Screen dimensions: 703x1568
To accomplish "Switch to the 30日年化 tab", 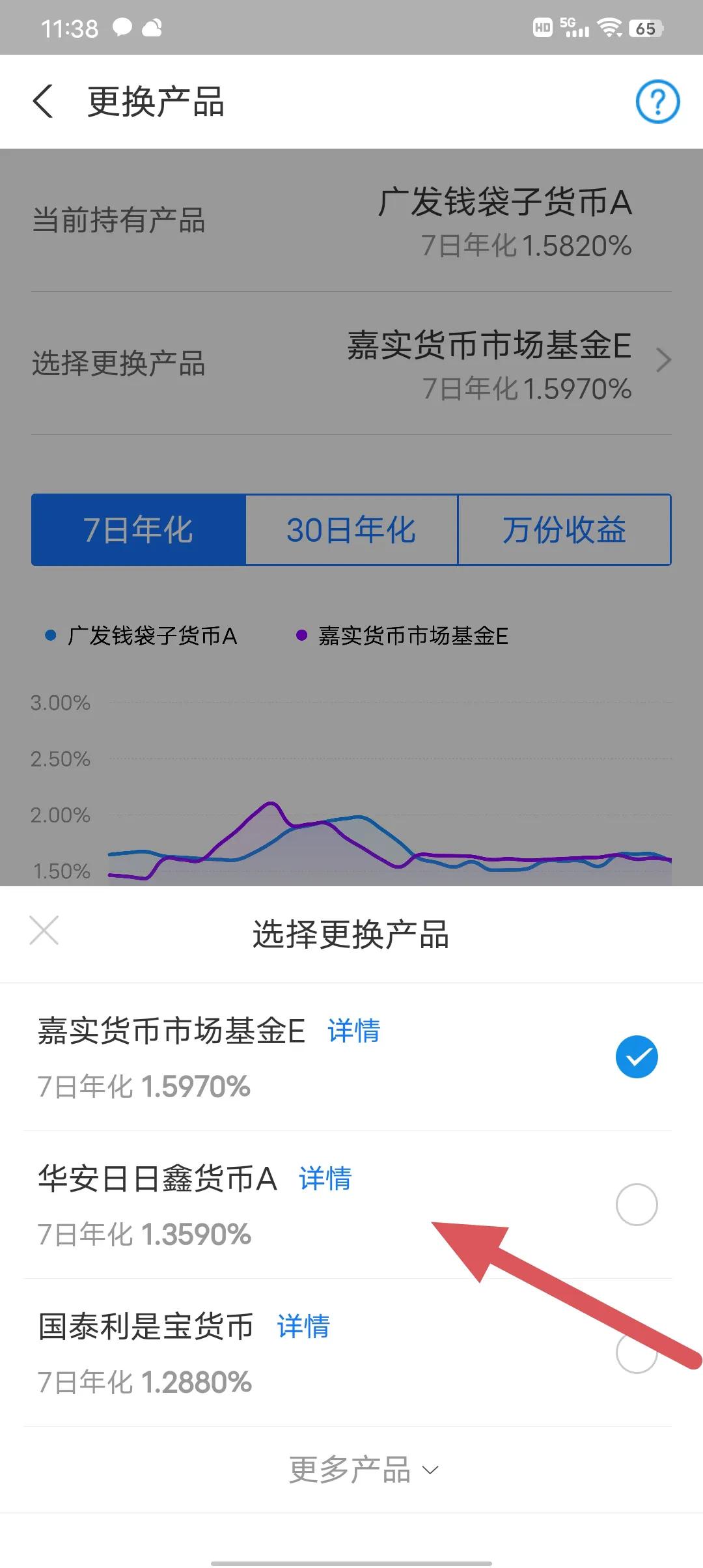I will coord(351,530).
